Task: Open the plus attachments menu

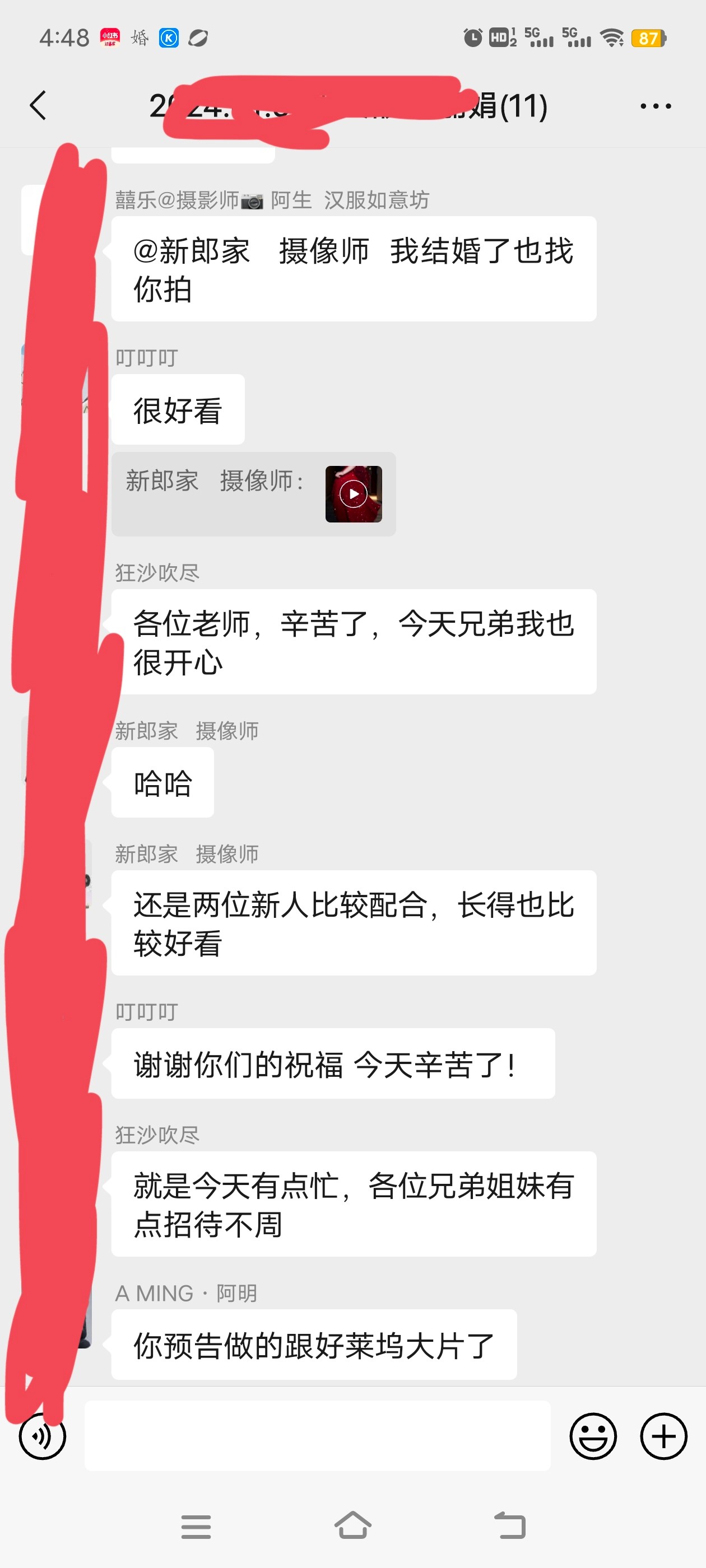Action: [663, 1436]
